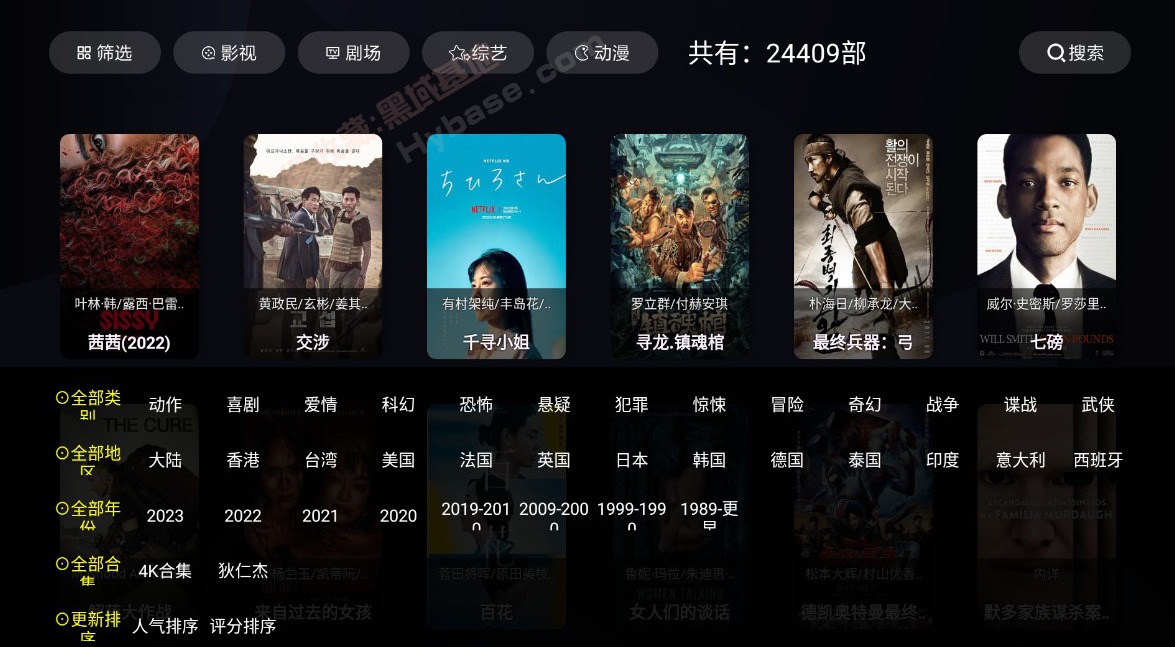Switch to the 动漫 category
1175x647 pixels.
(601, 53)
